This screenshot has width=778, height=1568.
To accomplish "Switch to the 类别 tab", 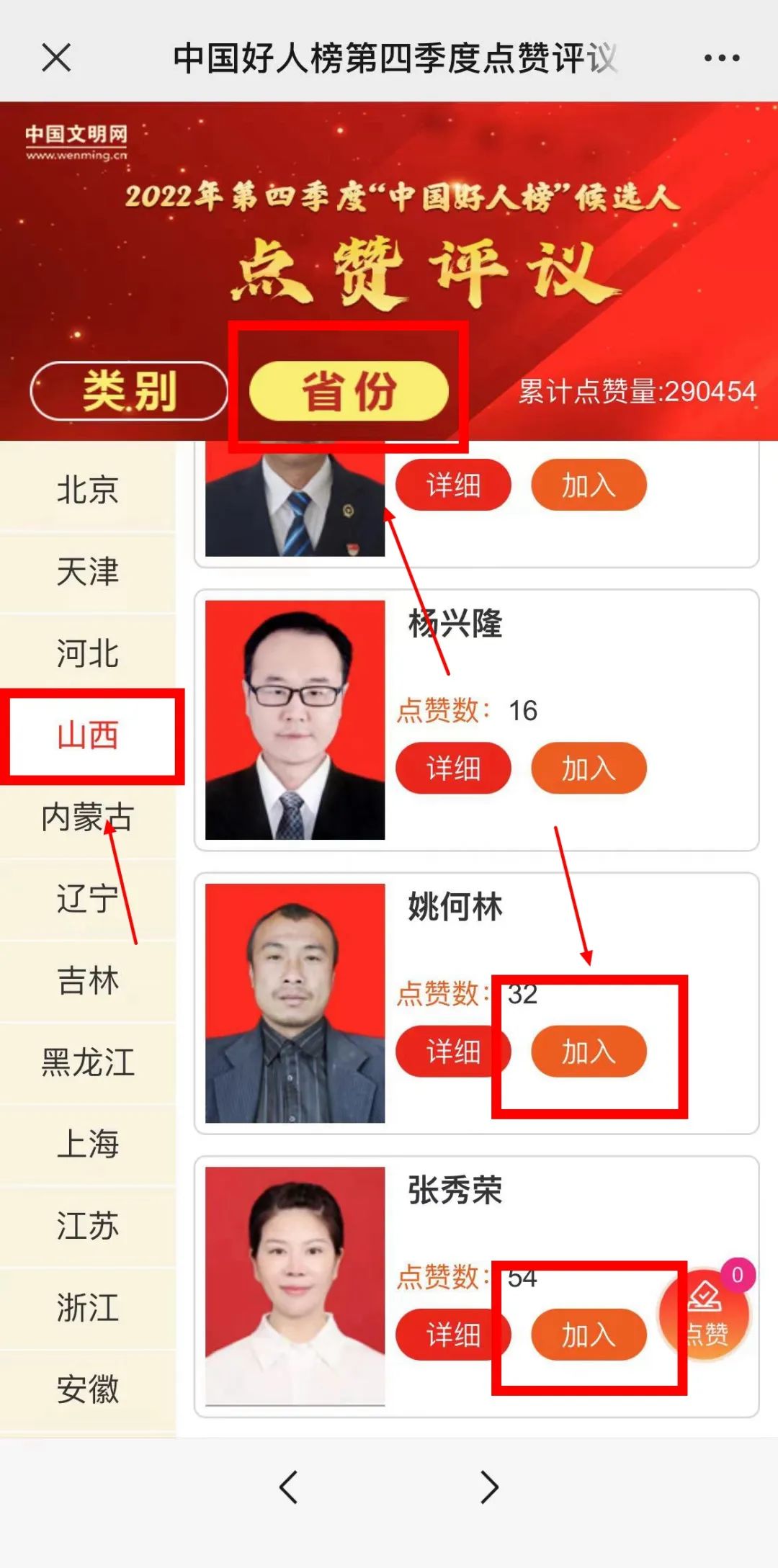I will [x=129, y=391].
